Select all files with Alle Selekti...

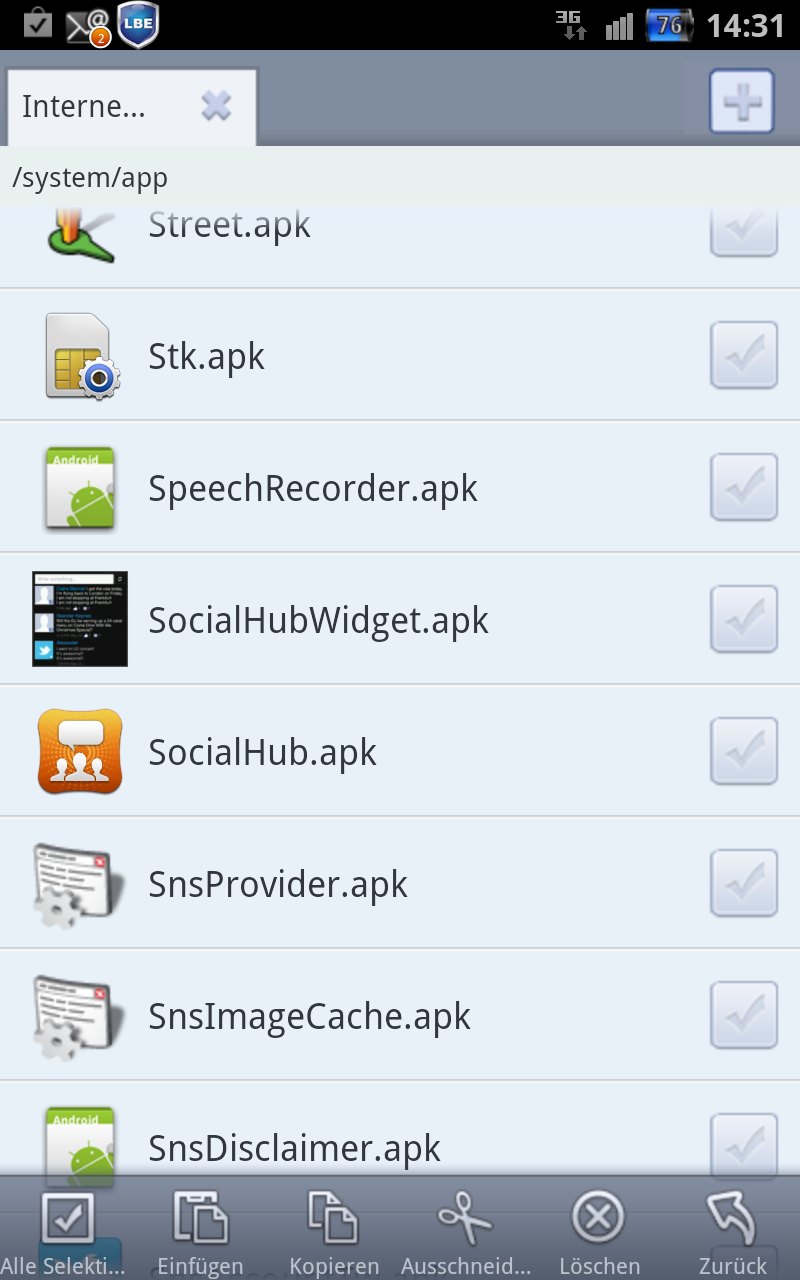pyautogui.click(x=66, y=1233)
